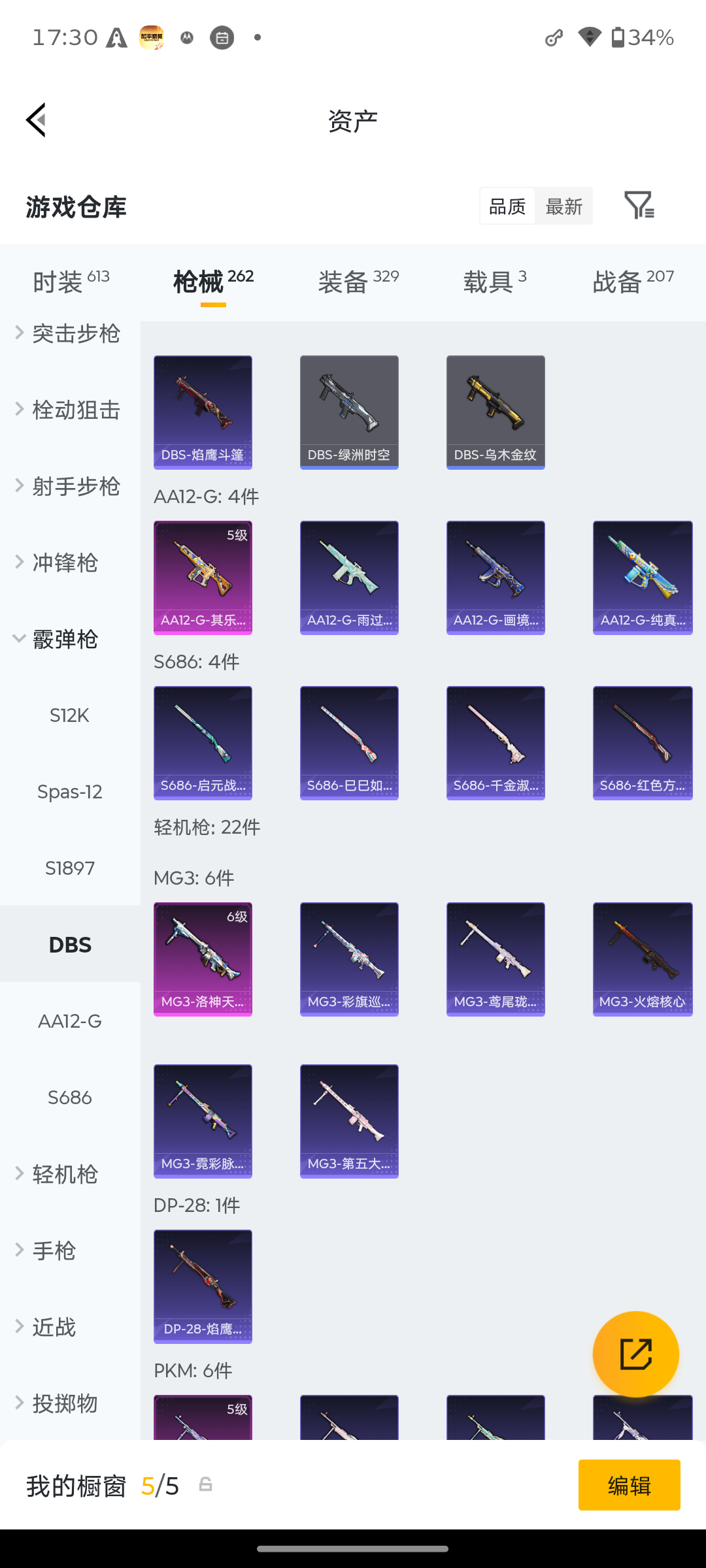Switch to the 时装 tab

71,282
